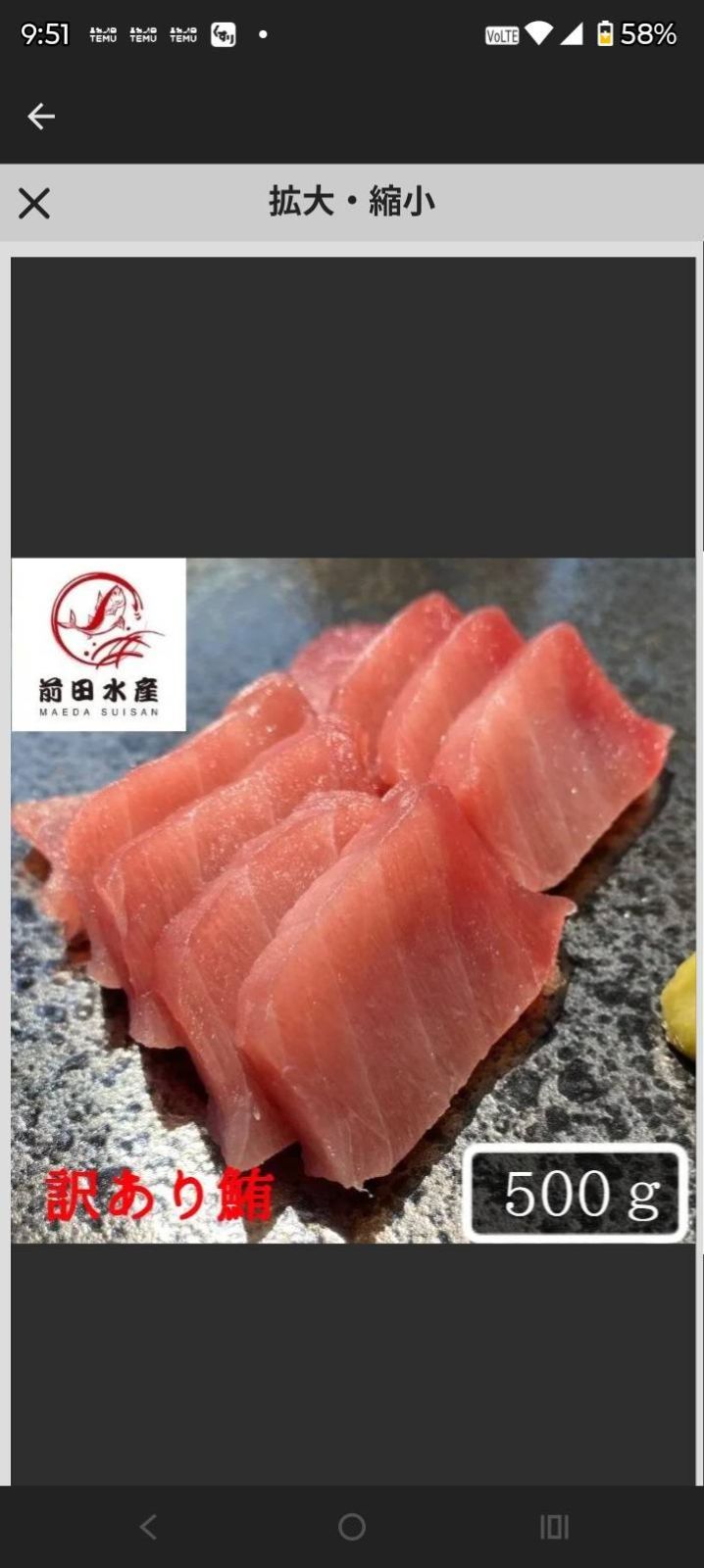Tap the system back button
The height and width of the screenshot is (1568, 704).
pyautogui.click(x=148, y=1526)
